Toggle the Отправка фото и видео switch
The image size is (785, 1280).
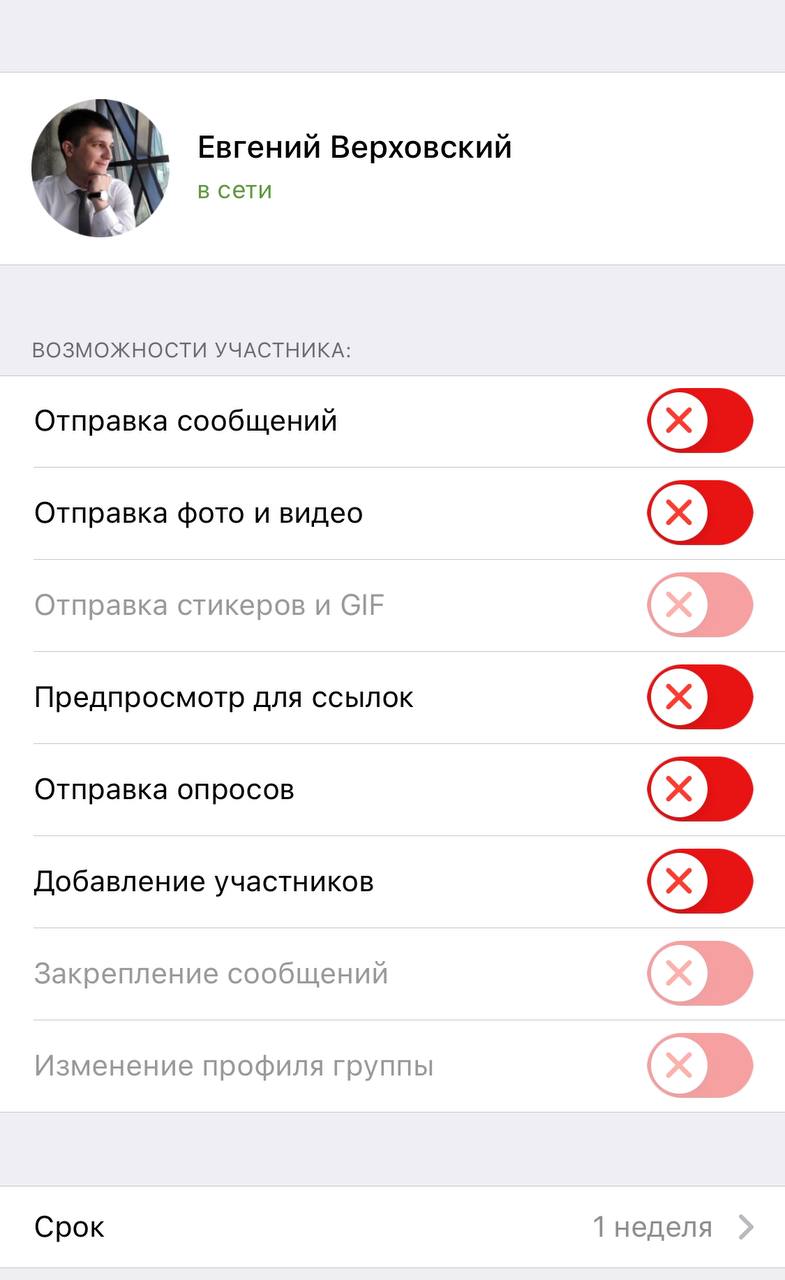[699, 513]
